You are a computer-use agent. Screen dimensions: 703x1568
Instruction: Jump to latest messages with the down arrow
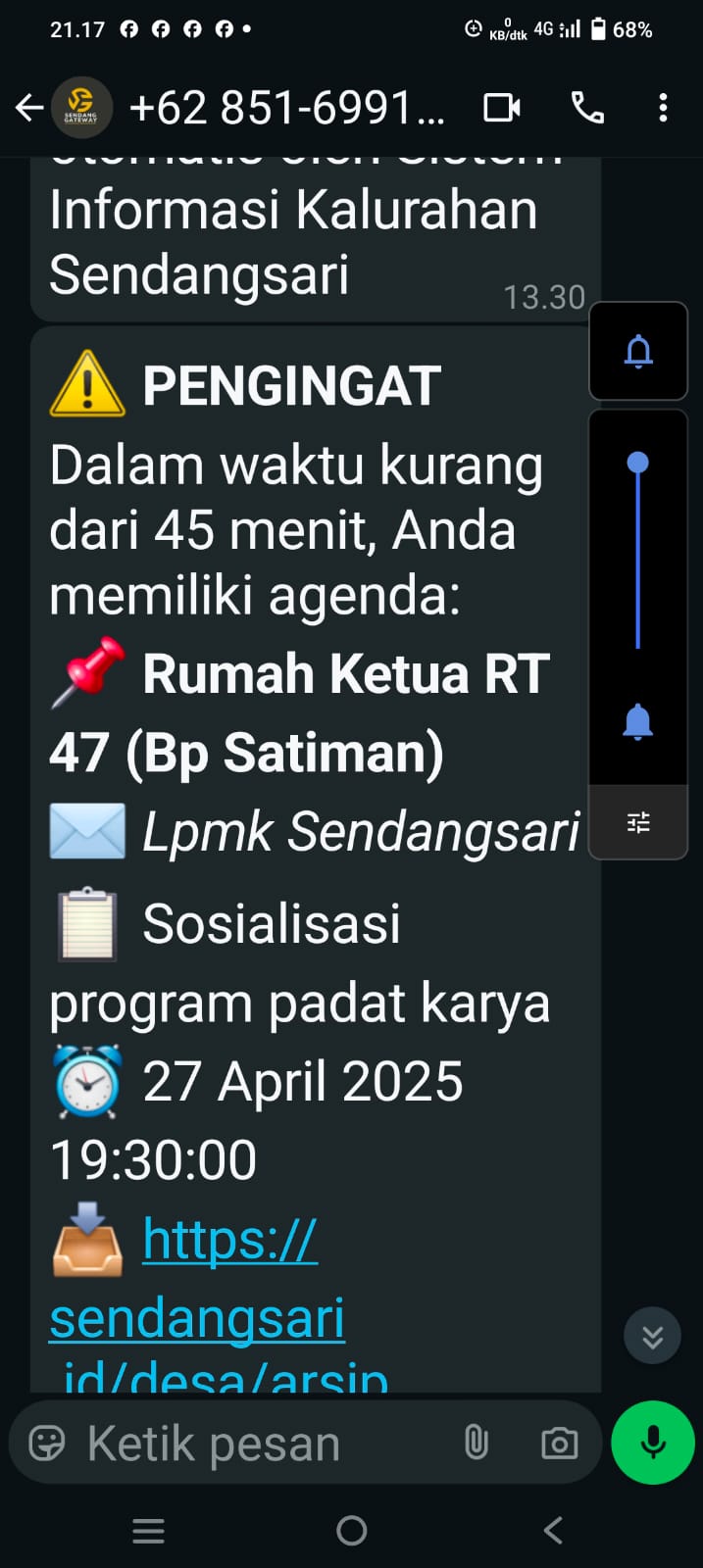[x=653, y=1336]
